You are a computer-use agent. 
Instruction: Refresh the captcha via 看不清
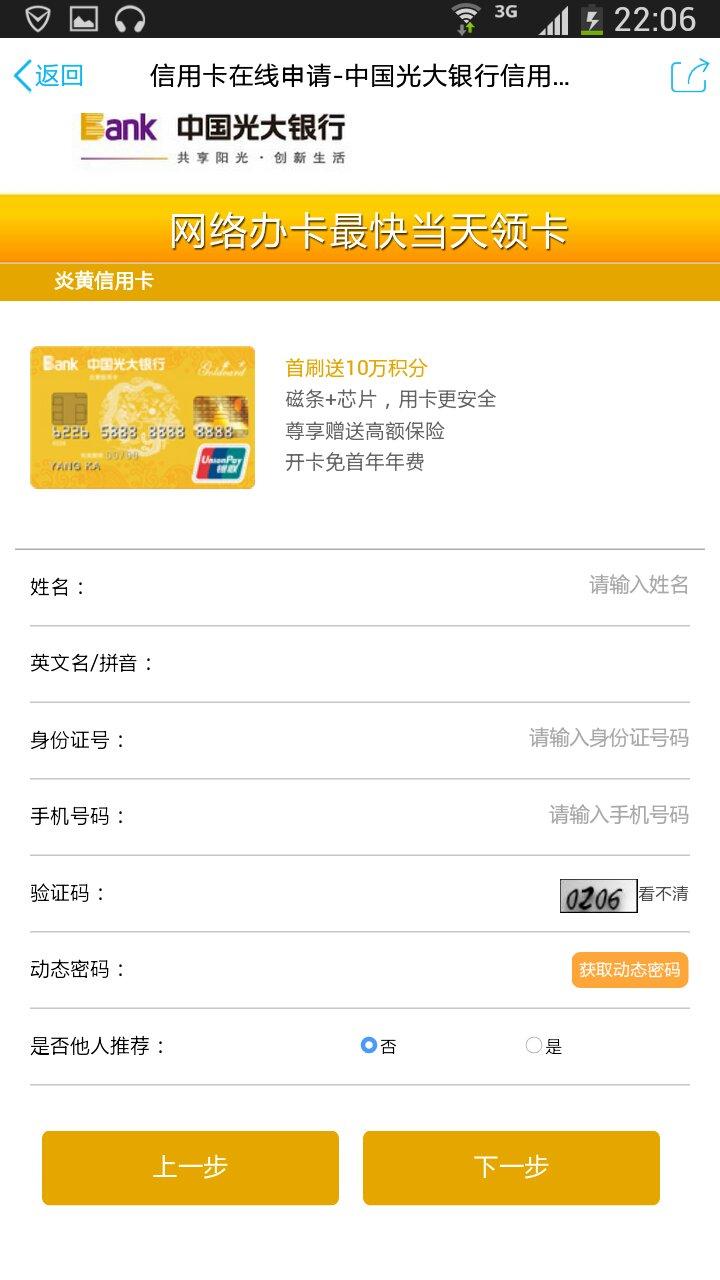[x=664, y=894]
